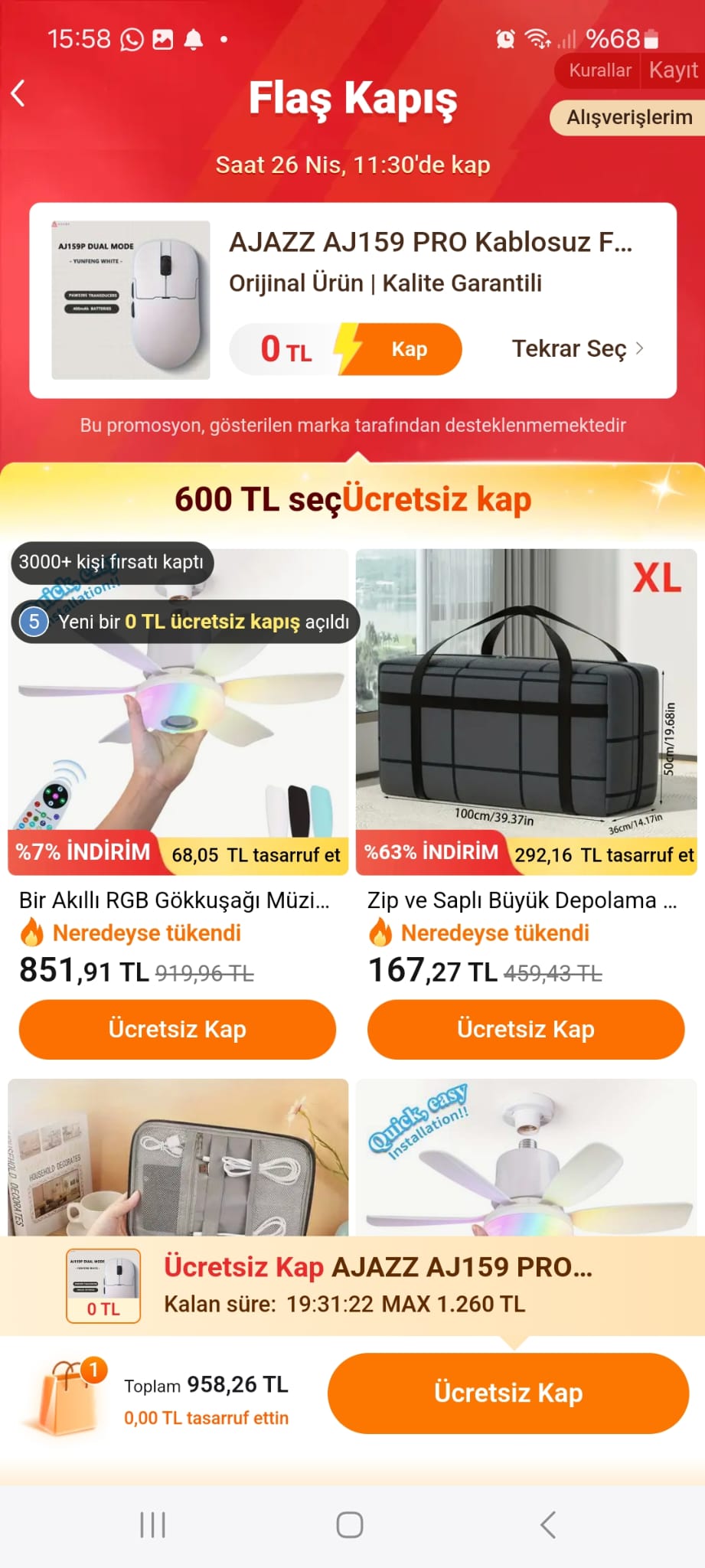Open the AJAZZ AJ159 PRO mouse image
Screen dimensions: 705x1568
[x=131, y=300]
